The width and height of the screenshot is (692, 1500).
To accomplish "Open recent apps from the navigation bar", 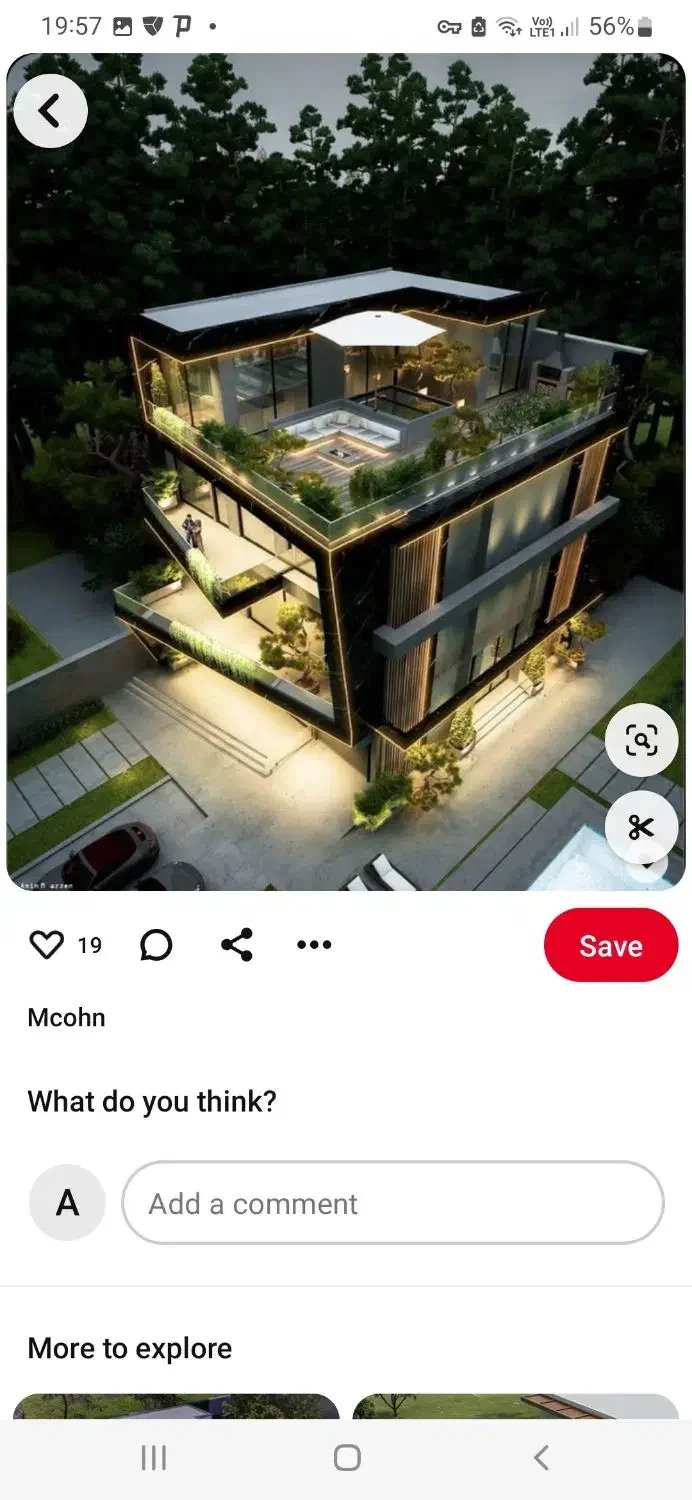I will 153,1458.
